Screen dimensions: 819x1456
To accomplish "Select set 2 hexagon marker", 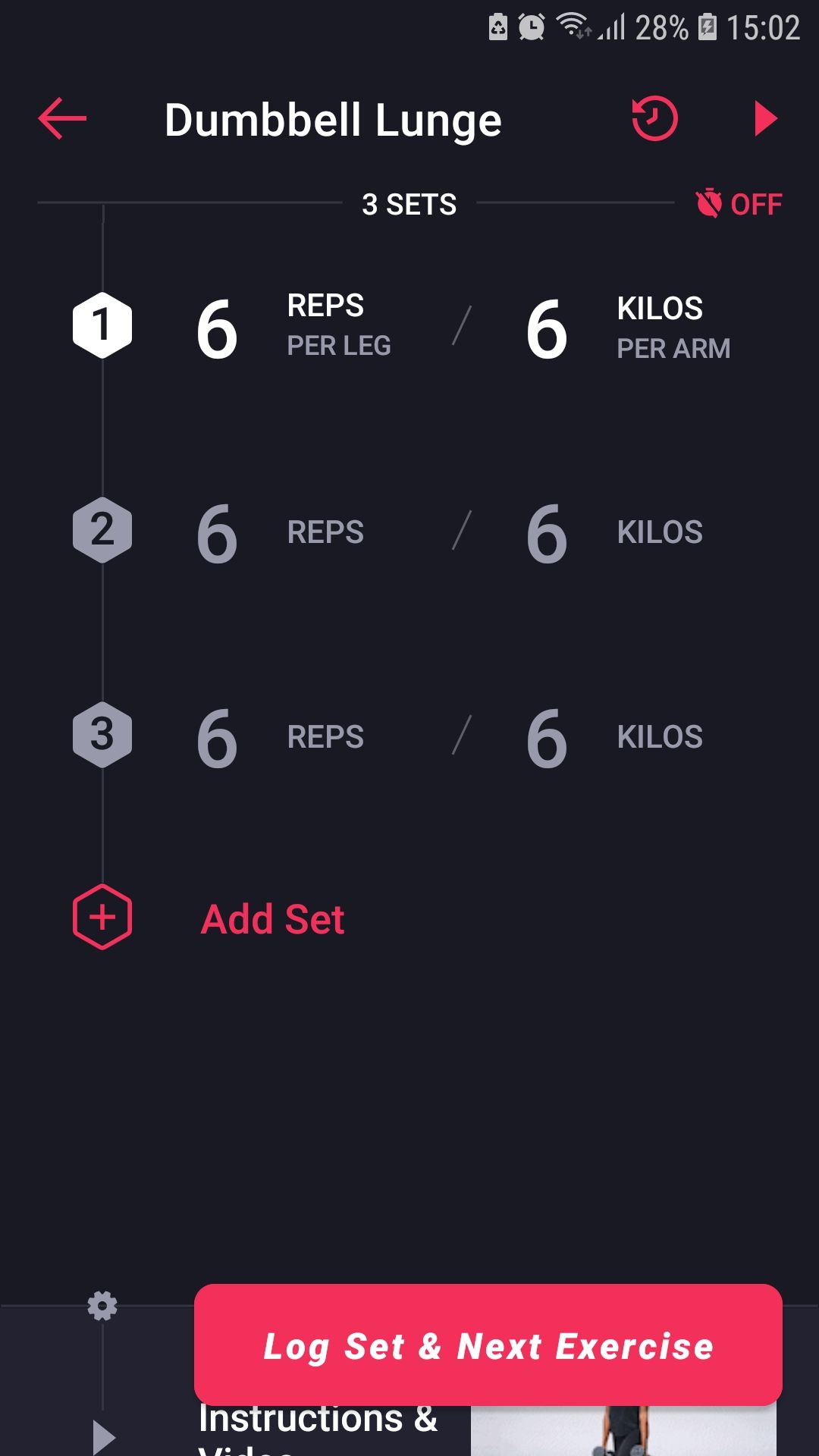I will pyautogui.click(x=102, y=530).
